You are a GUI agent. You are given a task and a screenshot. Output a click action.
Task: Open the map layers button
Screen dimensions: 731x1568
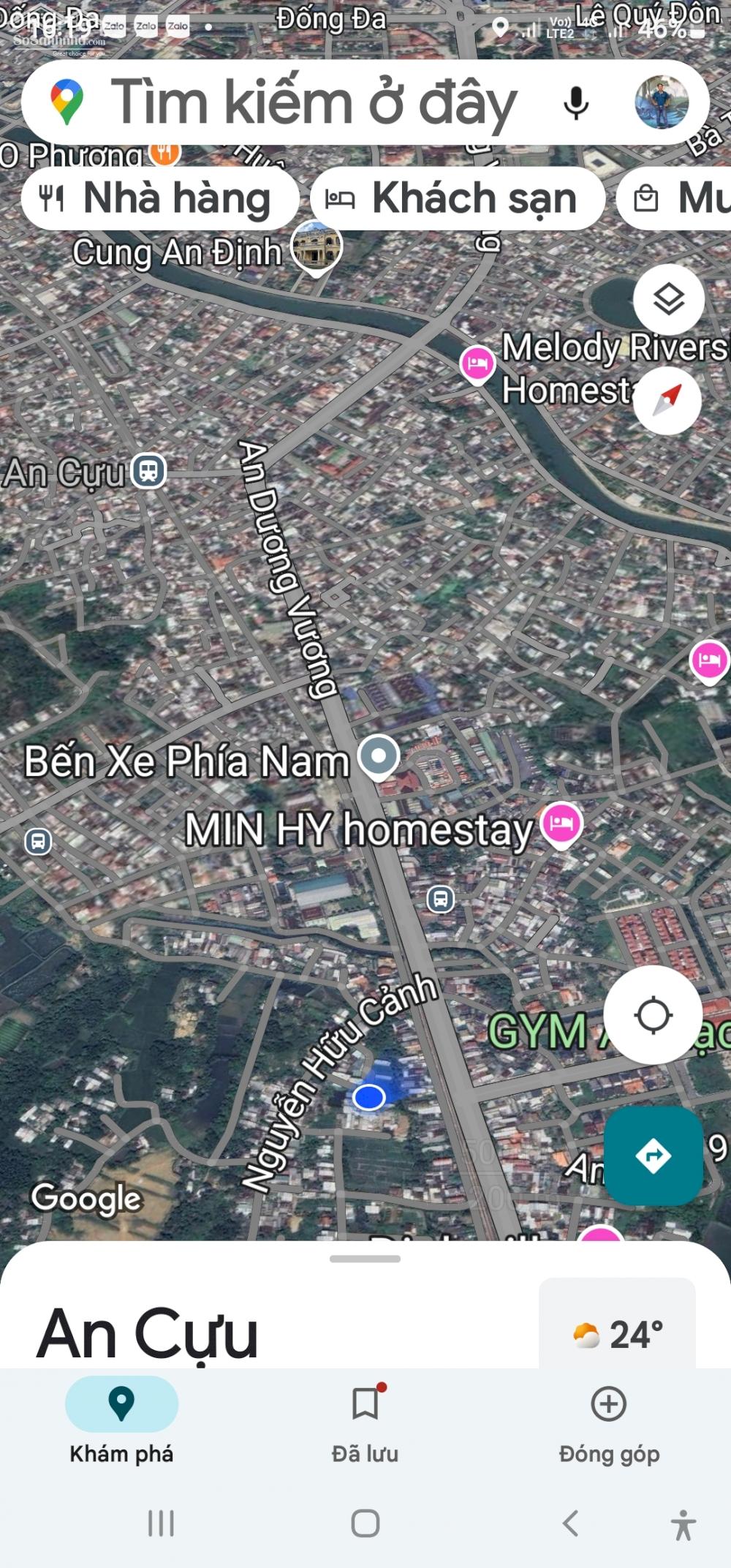[x=669, y=300]
